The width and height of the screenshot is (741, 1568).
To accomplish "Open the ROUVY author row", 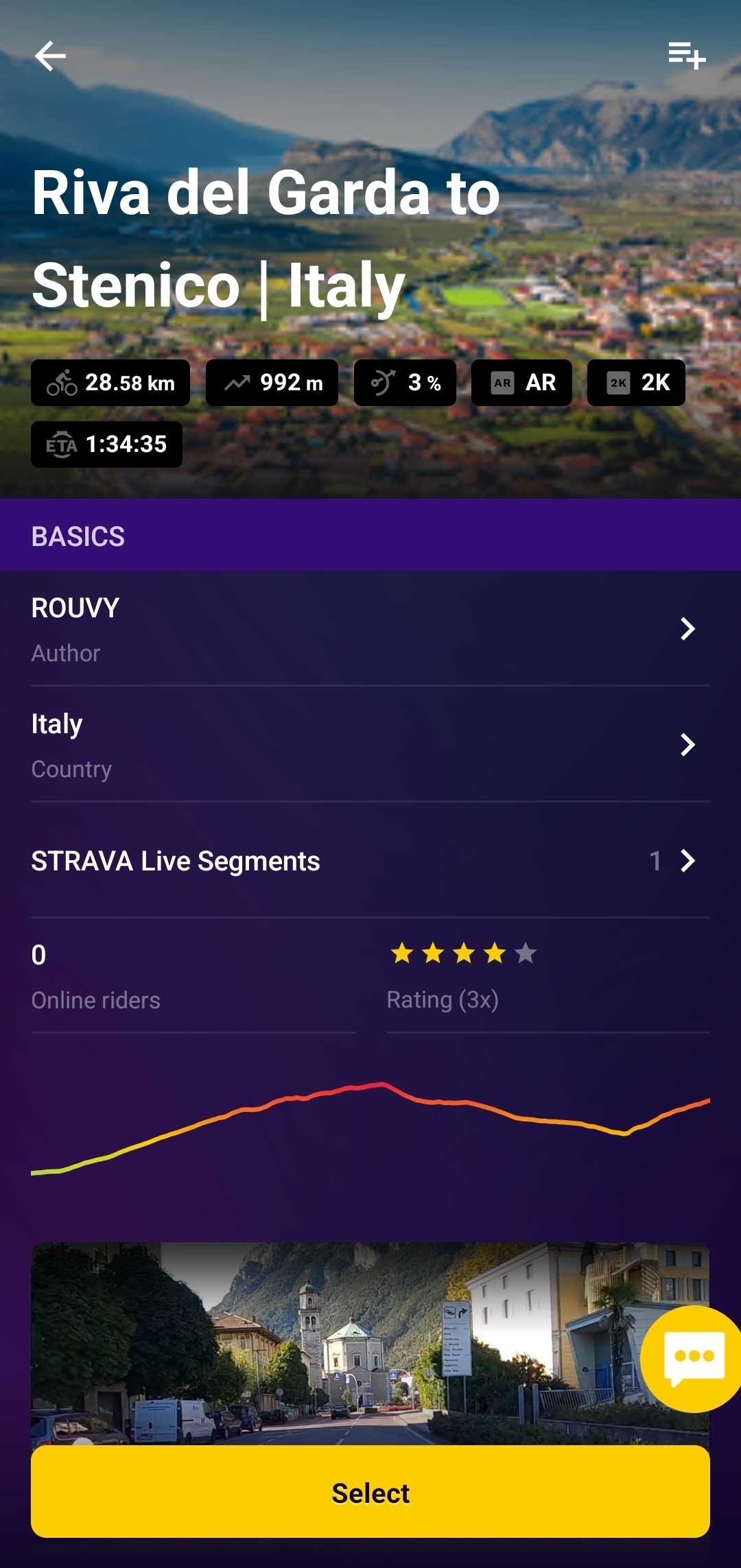I will (x=370, y=629).
